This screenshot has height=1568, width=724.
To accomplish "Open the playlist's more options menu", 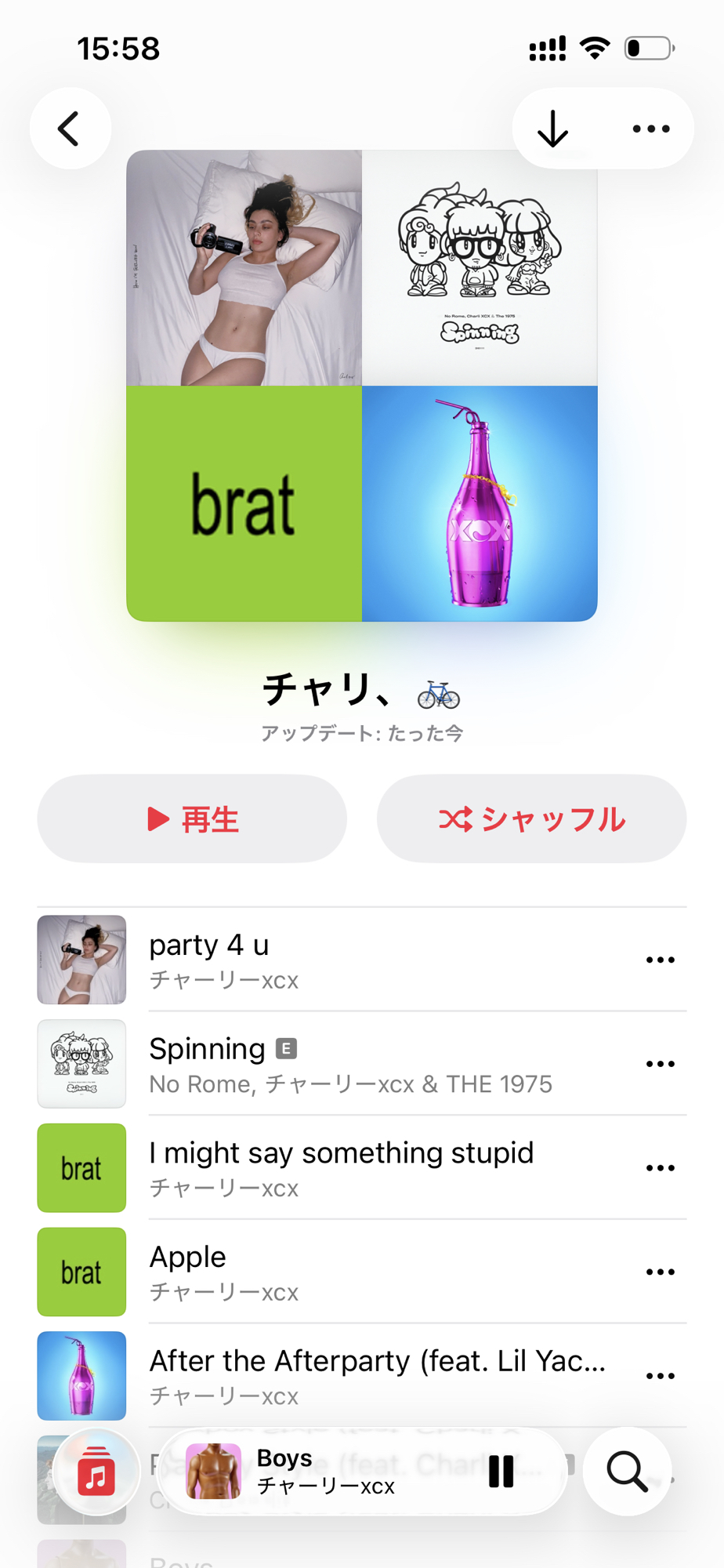I will click(x=651, y=129).
